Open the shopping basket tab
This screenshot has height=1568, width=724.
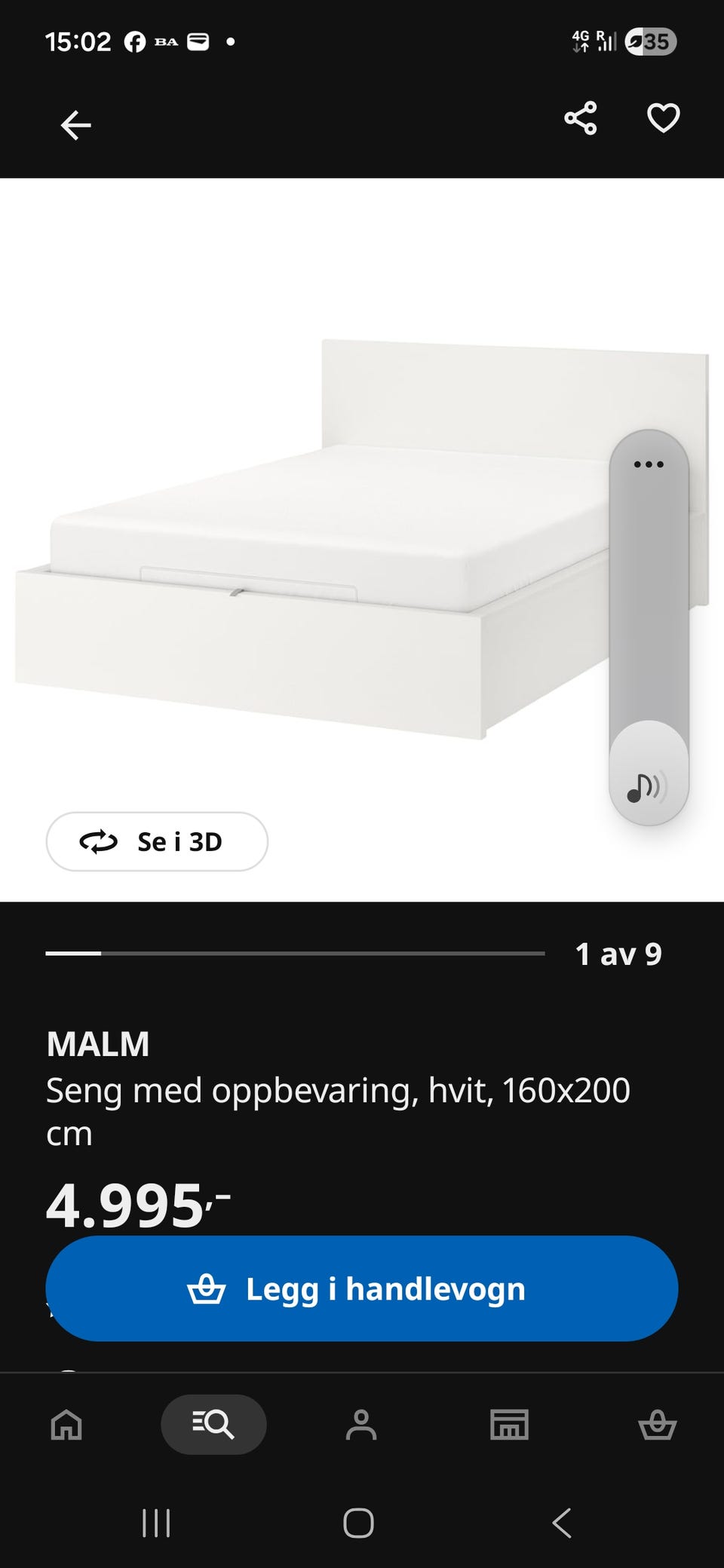point(657,1425)
